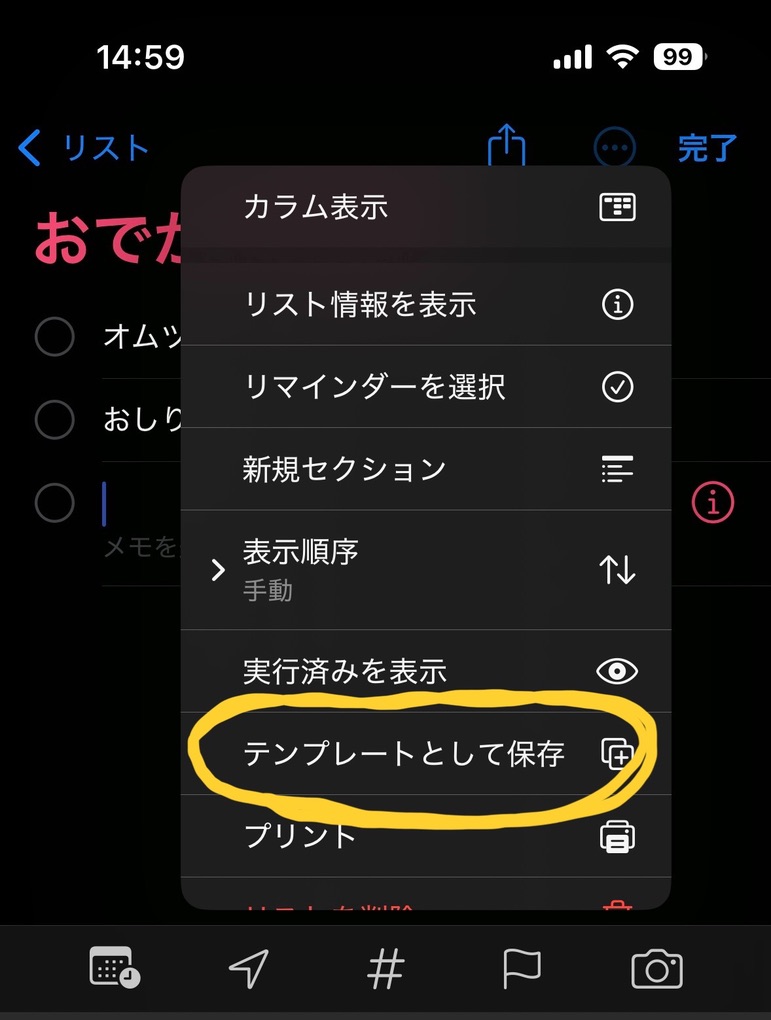Flag the reminder with the flag icon
The width and height of the screenshot is (771, 1020).
tap(521, 968)
